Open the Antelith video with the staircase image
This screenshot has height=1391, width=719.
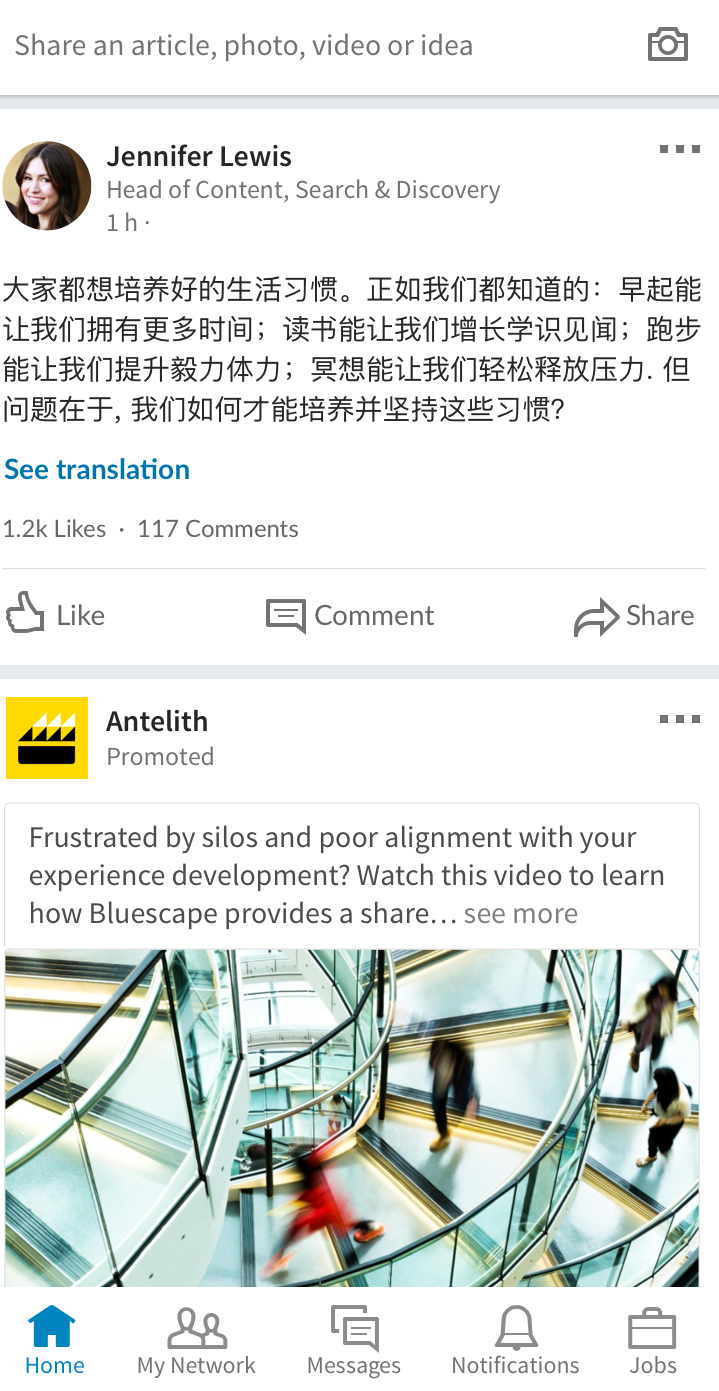click(x=352, y=1115)
